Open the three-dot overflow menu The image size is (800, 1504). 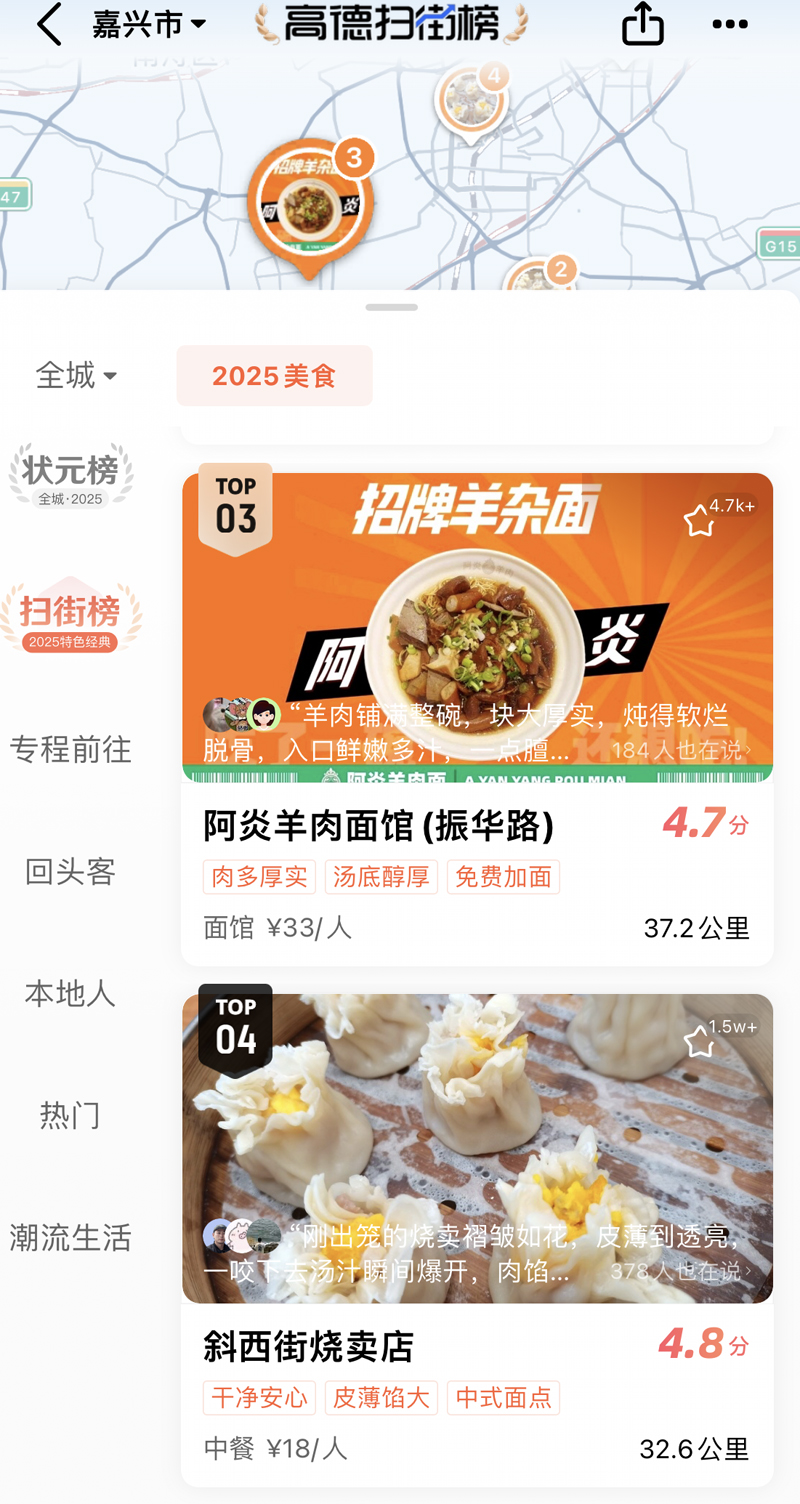[x=729, y=24]
